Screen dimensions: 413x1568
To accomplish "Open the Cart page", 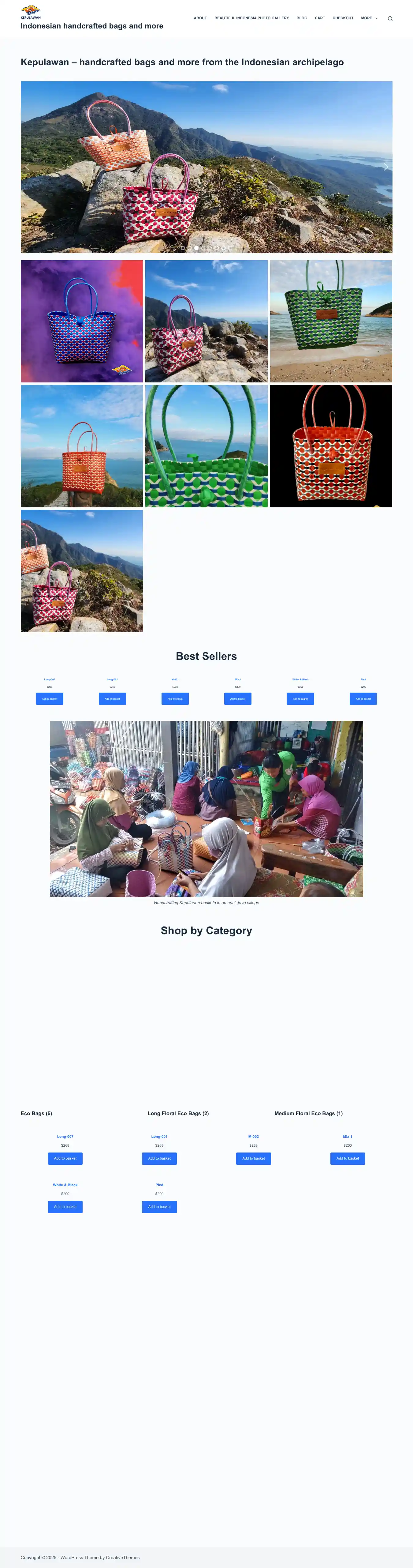I will [319, 18].
